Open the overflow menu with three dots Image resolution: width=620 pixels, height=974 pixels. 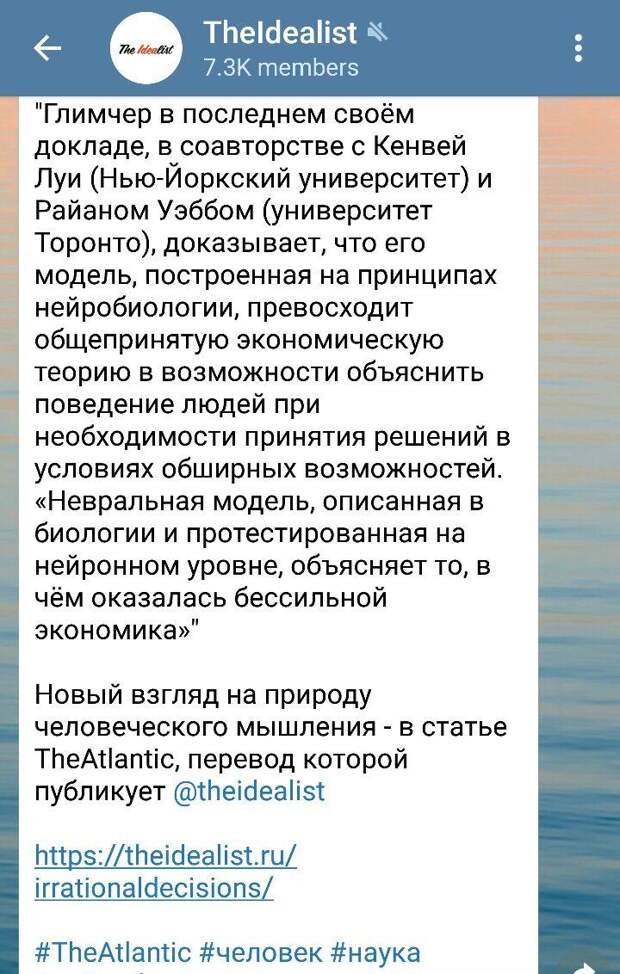click(580, 49)
